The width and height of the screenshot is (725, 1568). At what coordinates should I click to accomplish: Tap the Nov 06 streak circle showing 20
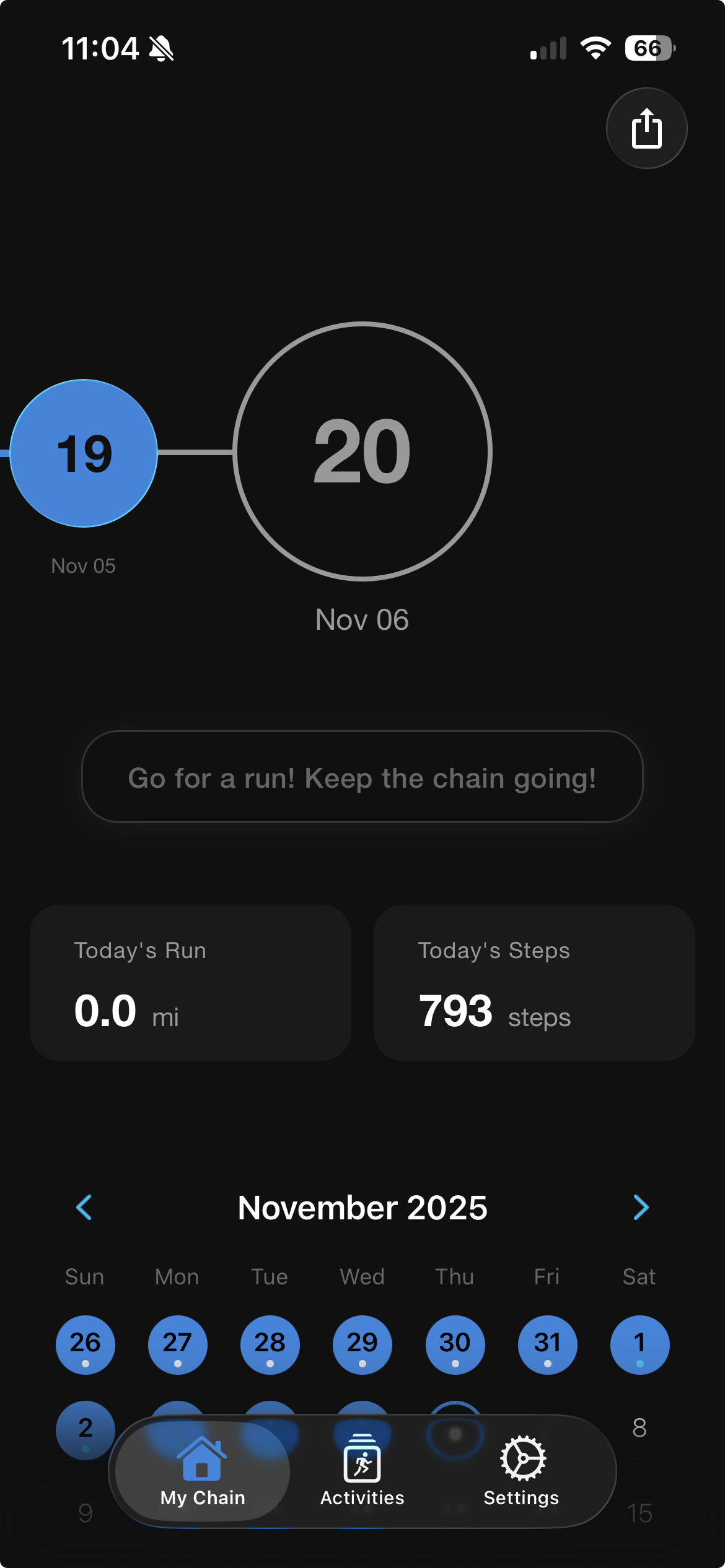tap(362, 453)
